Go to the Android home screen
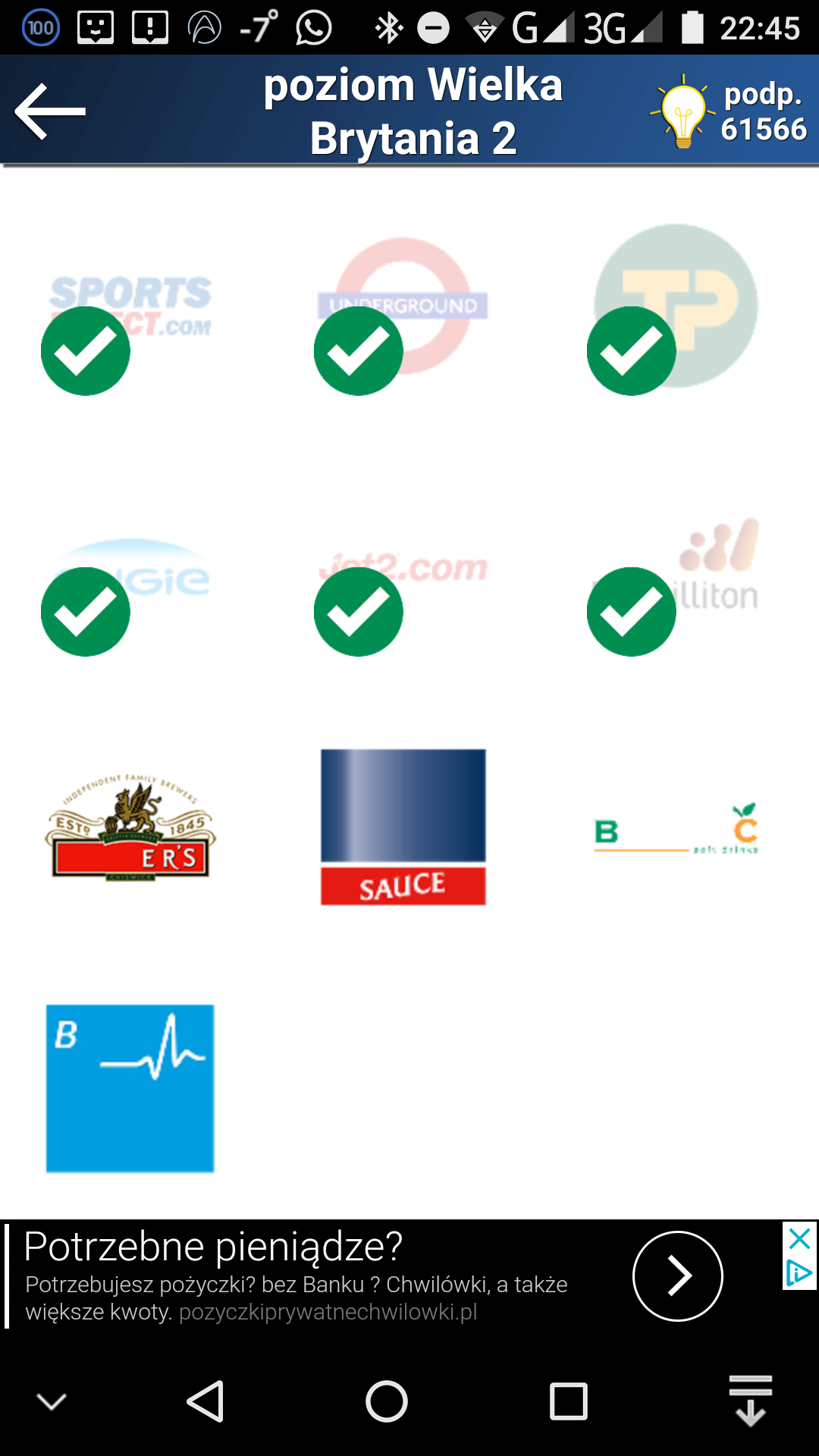This screenshot has width=819, height=1456. 387,1401
